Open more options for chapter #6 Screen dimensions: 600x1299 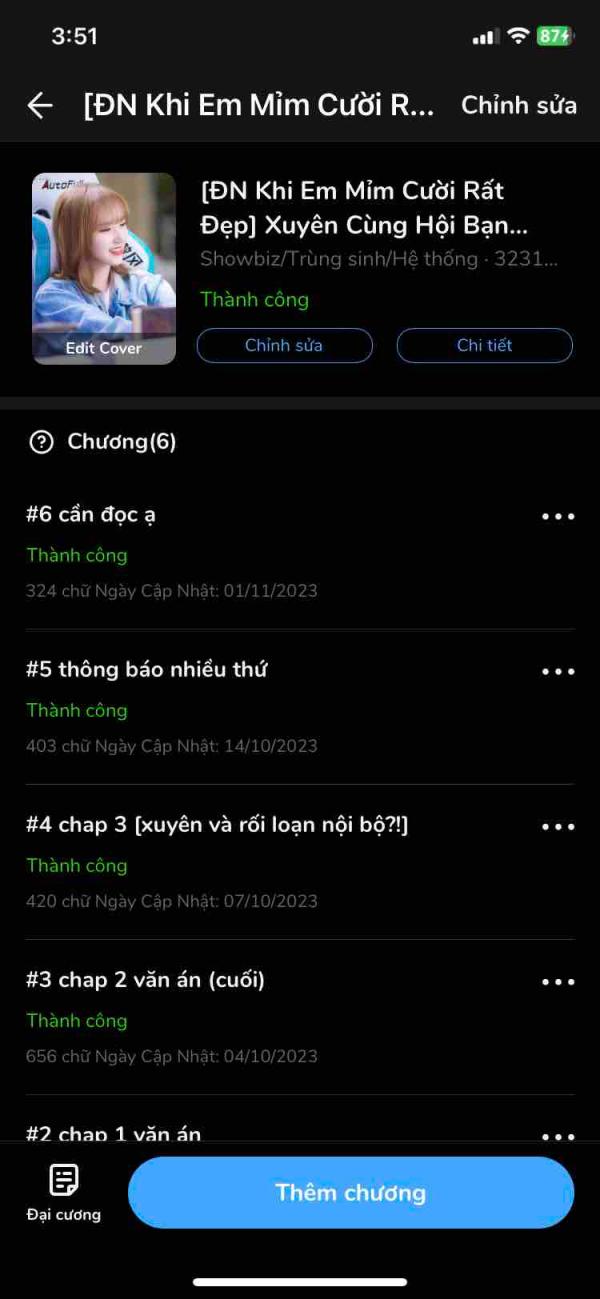[x=557, y=517]
